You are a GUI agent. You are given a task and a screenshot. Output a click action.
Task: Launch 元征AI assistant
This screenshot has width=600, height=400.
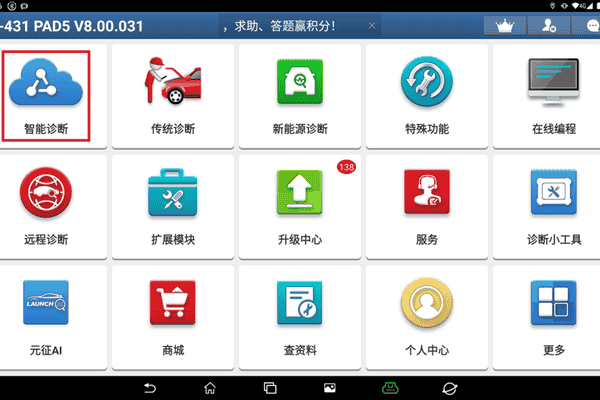[46, 313]
